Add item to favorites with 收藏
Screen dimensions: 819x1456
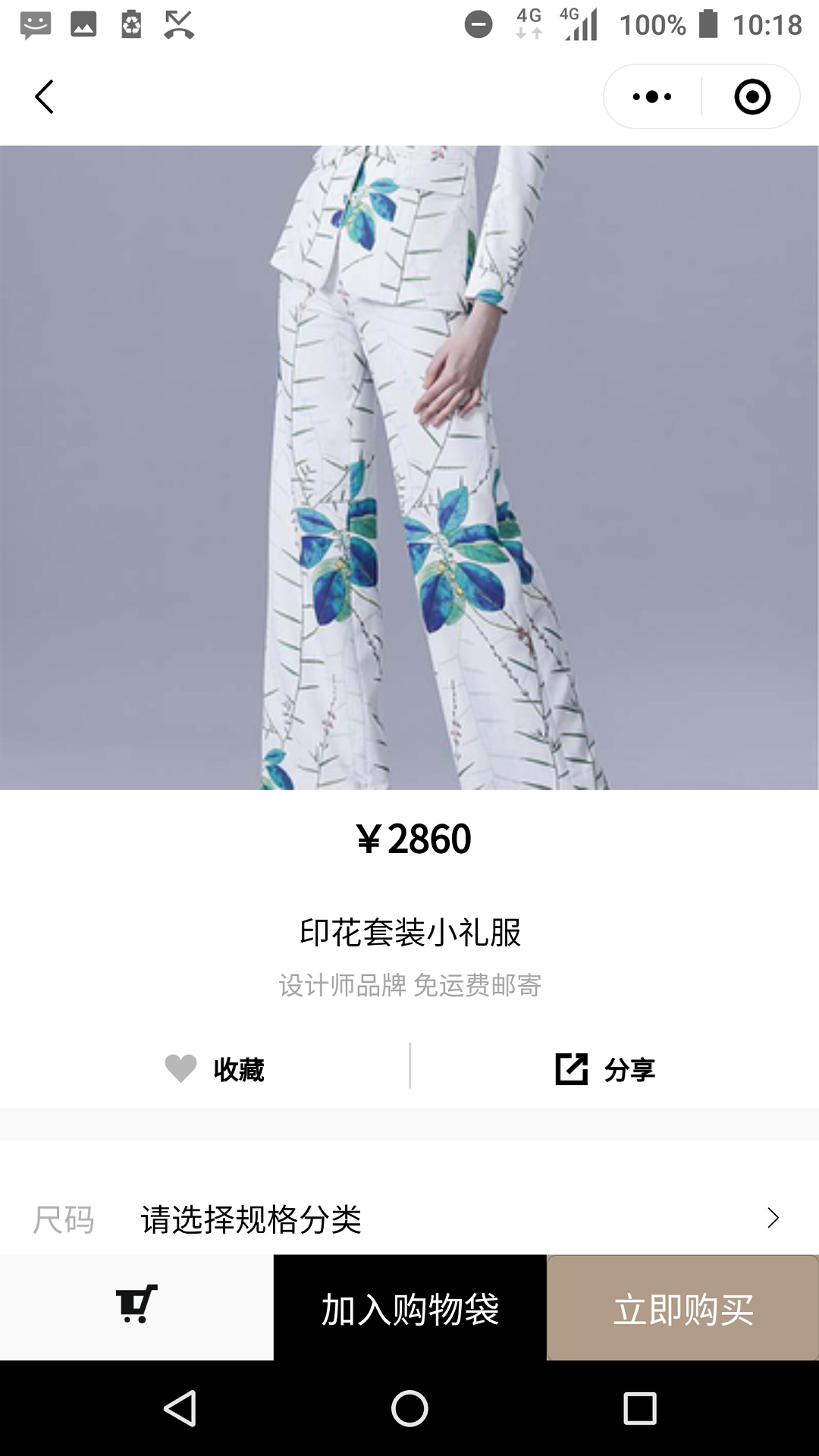coord(215,1069)
